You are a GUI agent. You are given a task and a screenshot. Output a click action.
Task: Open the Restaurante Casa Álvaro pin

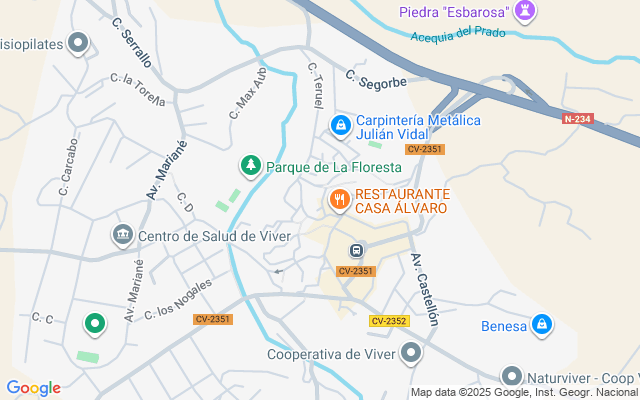[x=340, y=200]
